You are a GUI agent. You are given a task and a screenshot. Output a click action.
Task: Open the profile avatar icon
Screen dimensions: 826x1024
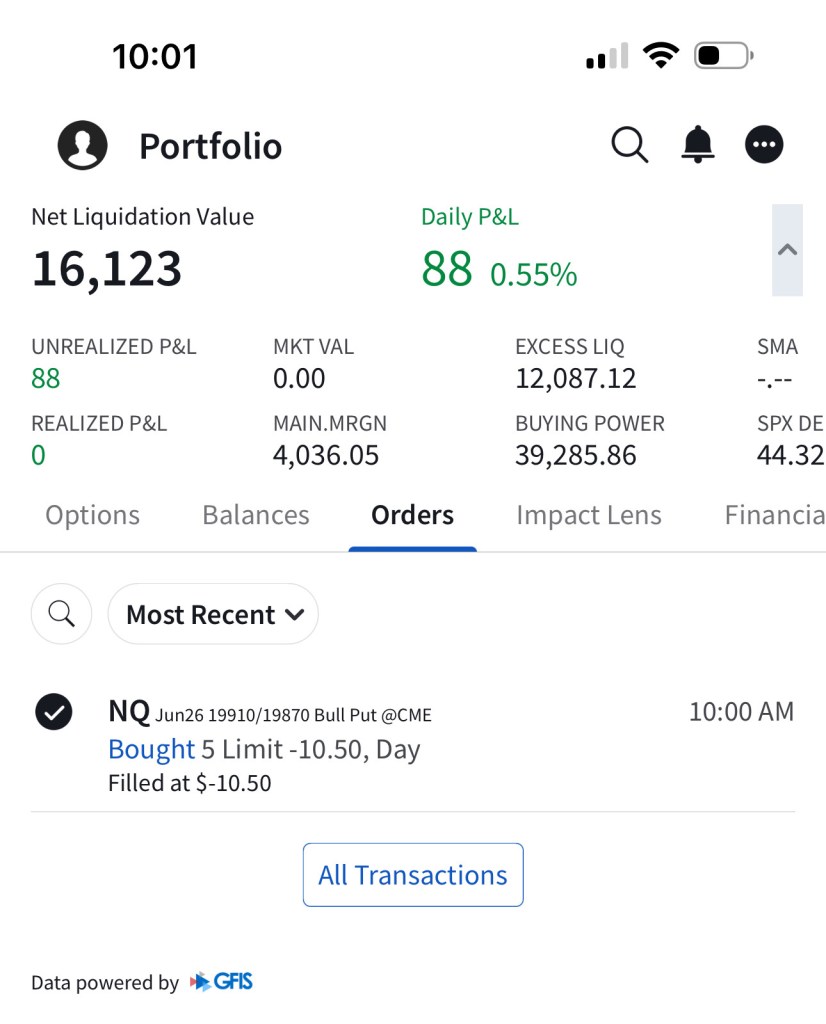(82, 146)
